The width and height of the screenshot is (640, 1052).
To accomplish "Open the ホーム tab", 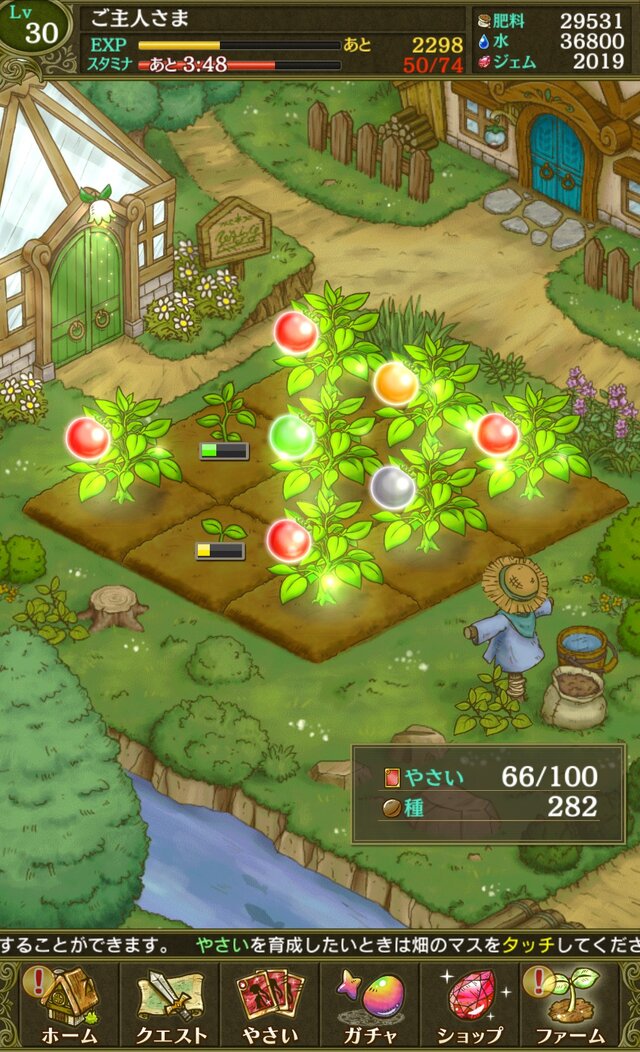I will coord(69,1005).
